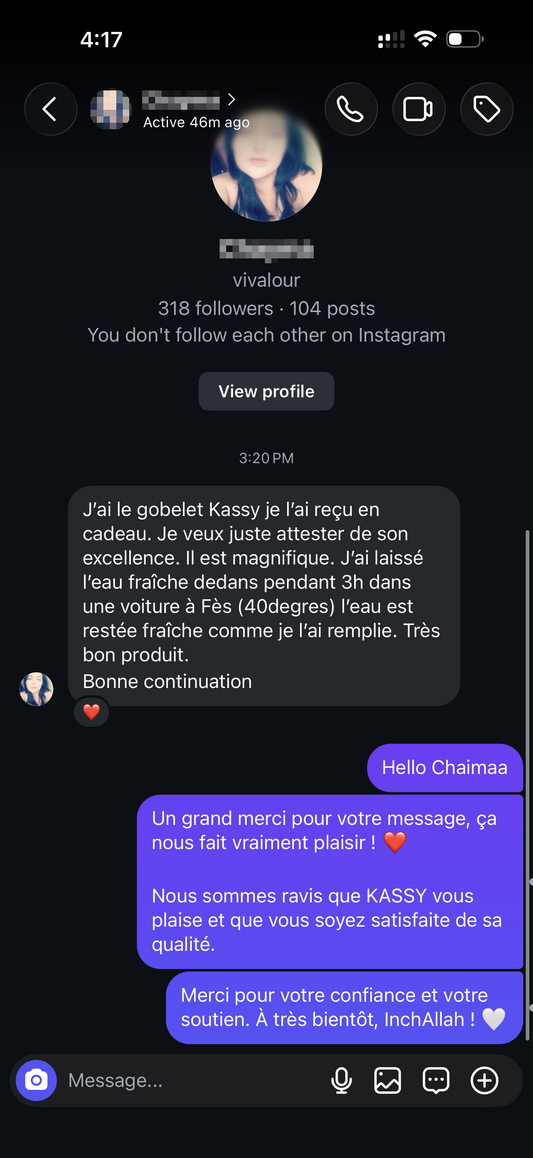The width and height of the screenshot is (533, 1158).
Task: Open camera from message bar
Action: coord(36,1081)
